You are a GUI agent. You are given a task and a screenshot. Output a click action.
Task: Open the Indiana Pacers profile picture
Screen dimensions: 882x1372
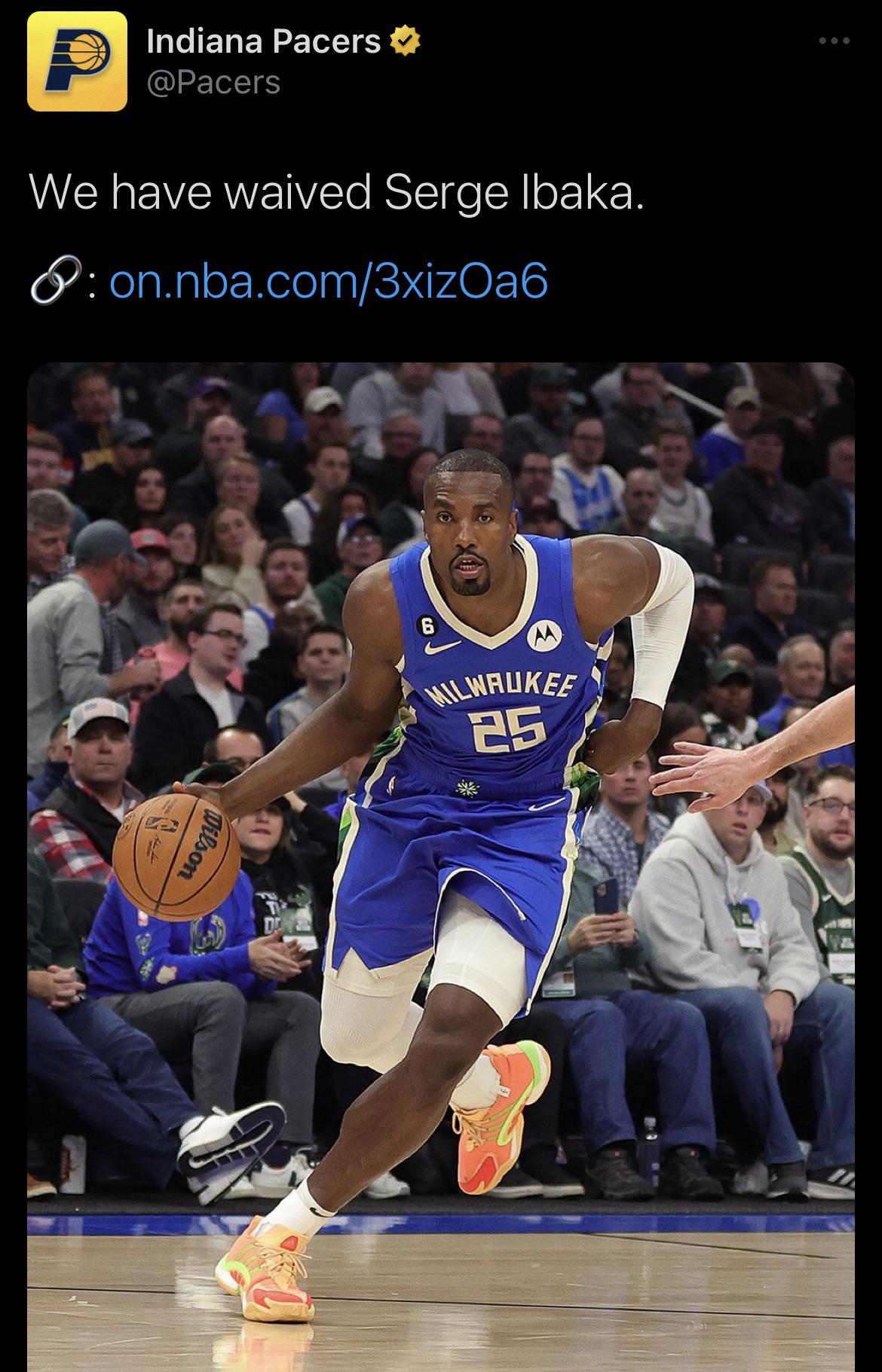tap(77, 62)
